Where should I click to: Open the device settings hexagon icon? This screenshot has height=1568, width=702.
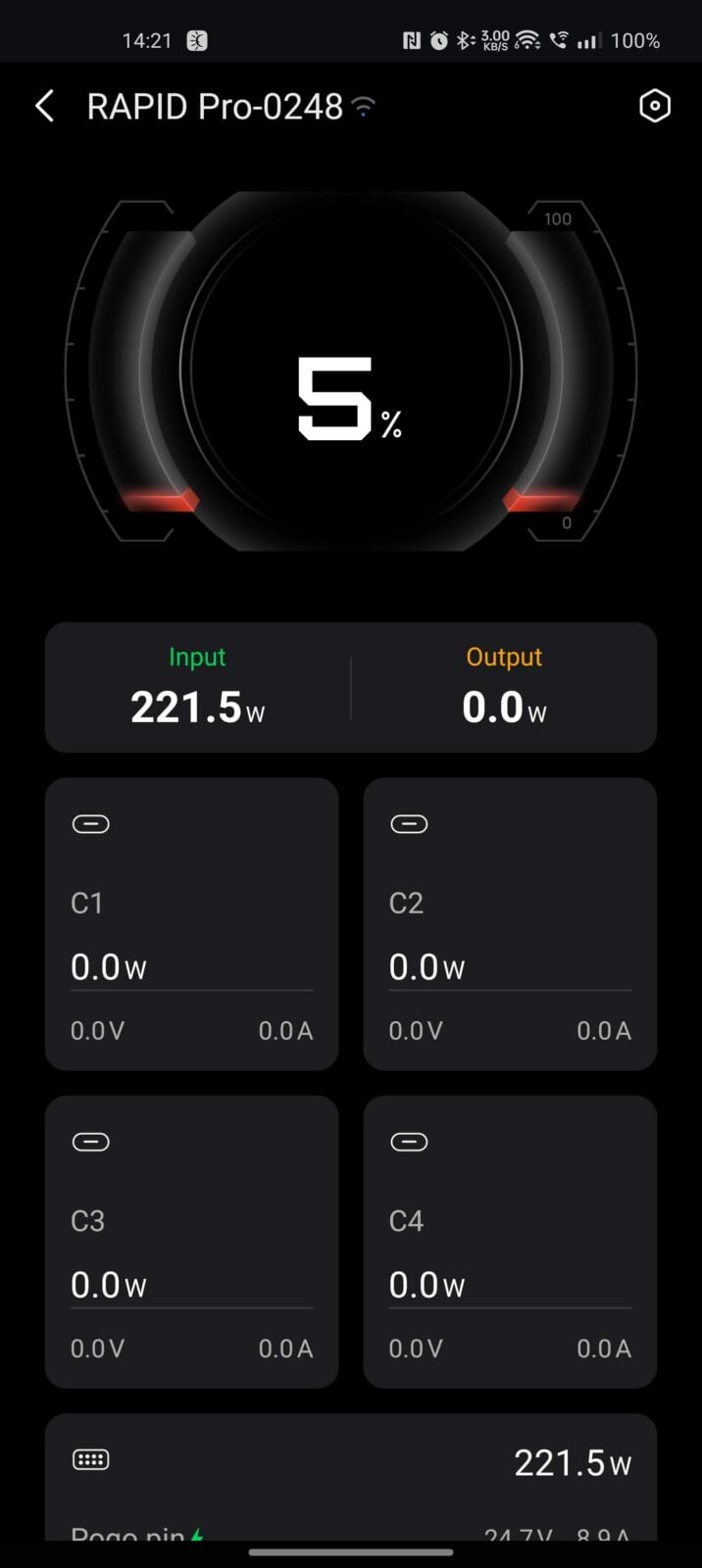tap(654, 106)
